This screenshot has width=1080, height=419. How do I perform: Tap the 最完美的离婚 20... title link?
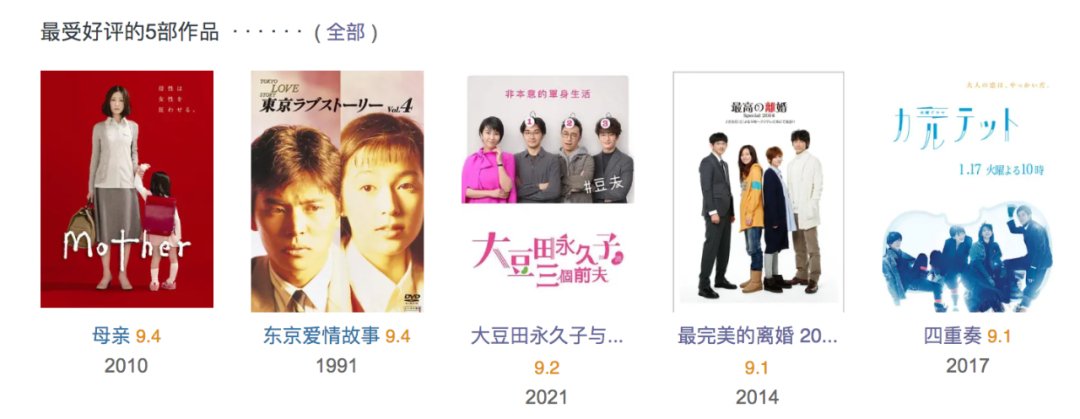[x=757, y=336]
